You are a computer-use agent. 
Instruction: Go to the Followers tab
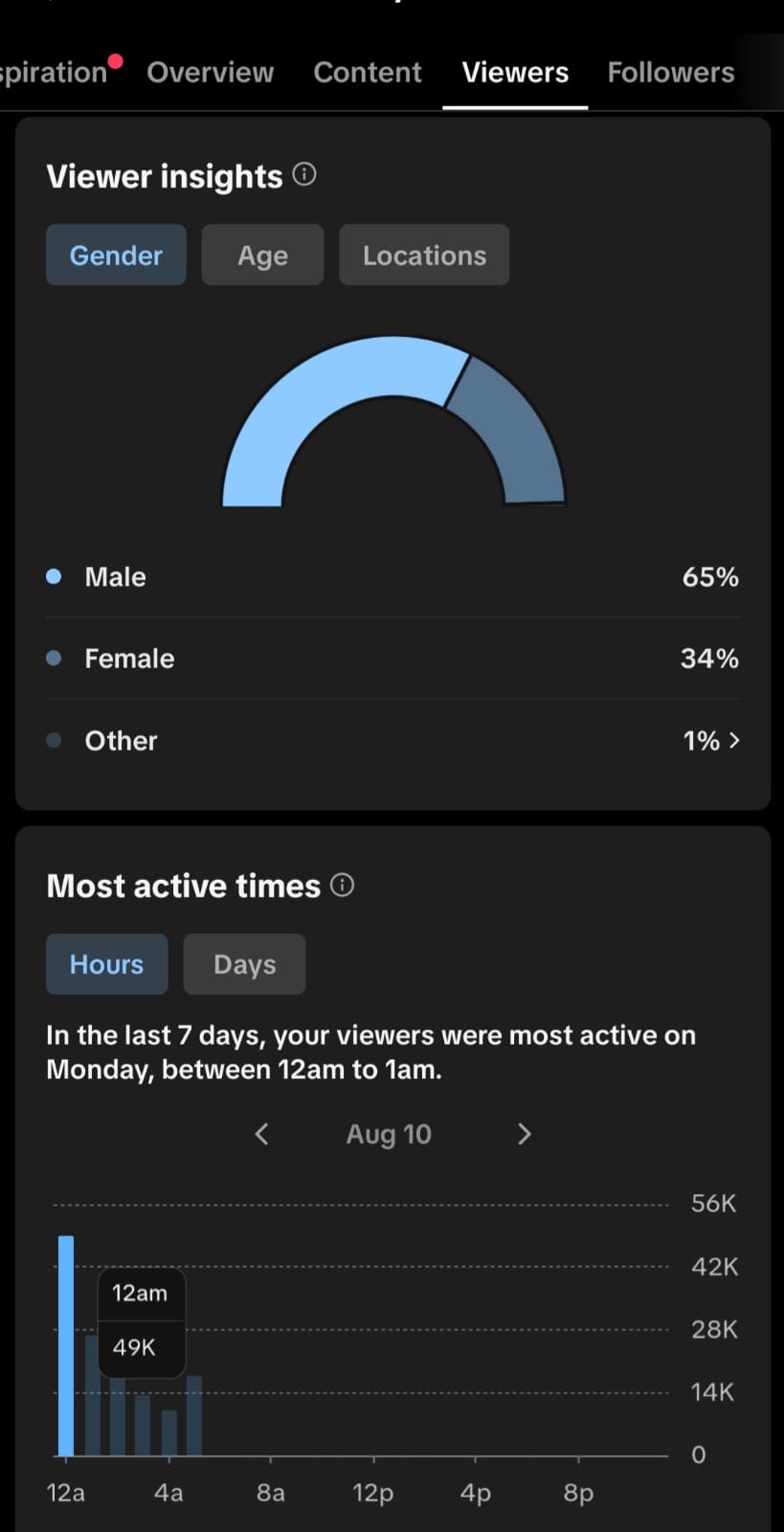670,73
